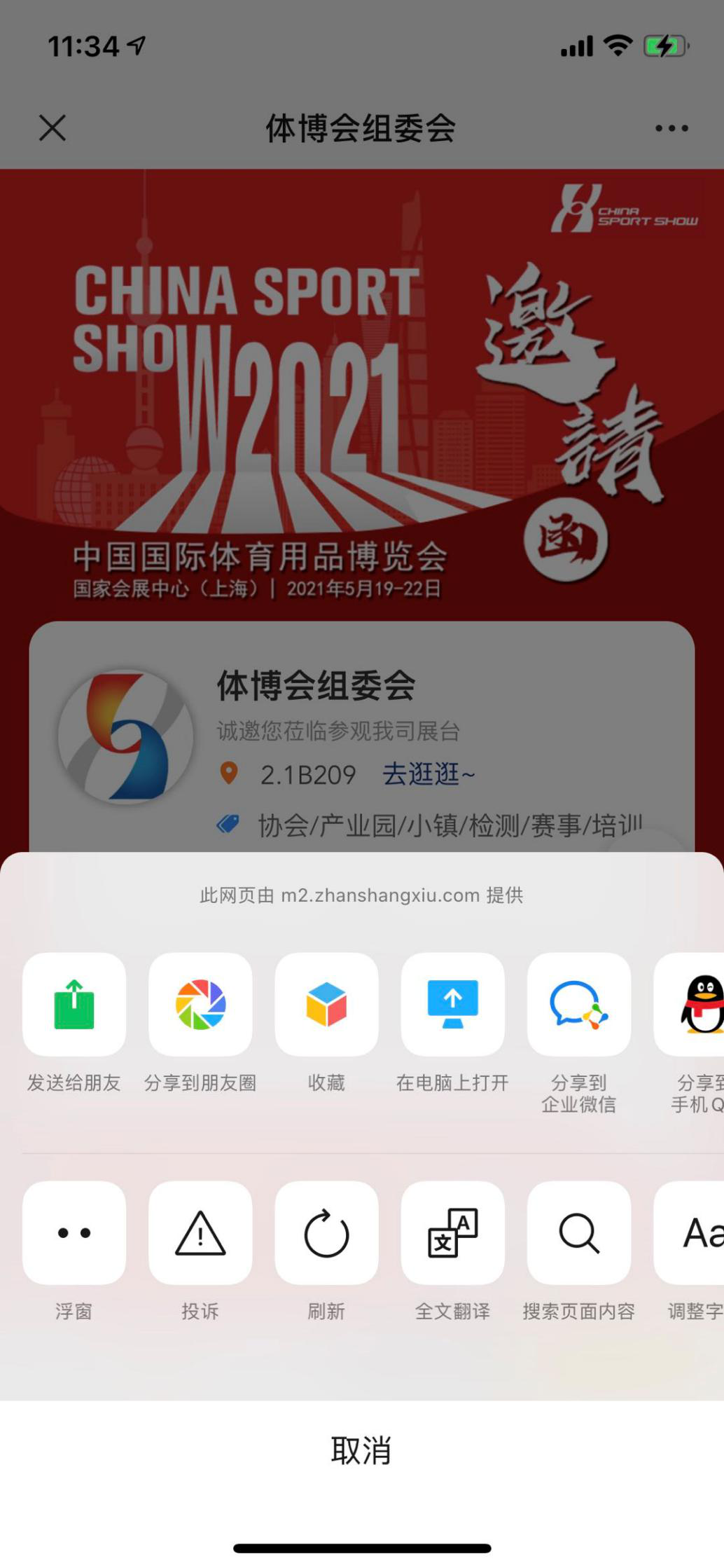Refresh the page with 刷新
Image resolution: width=724 pixels, height=1568 pixels.
click(326, 1233)
